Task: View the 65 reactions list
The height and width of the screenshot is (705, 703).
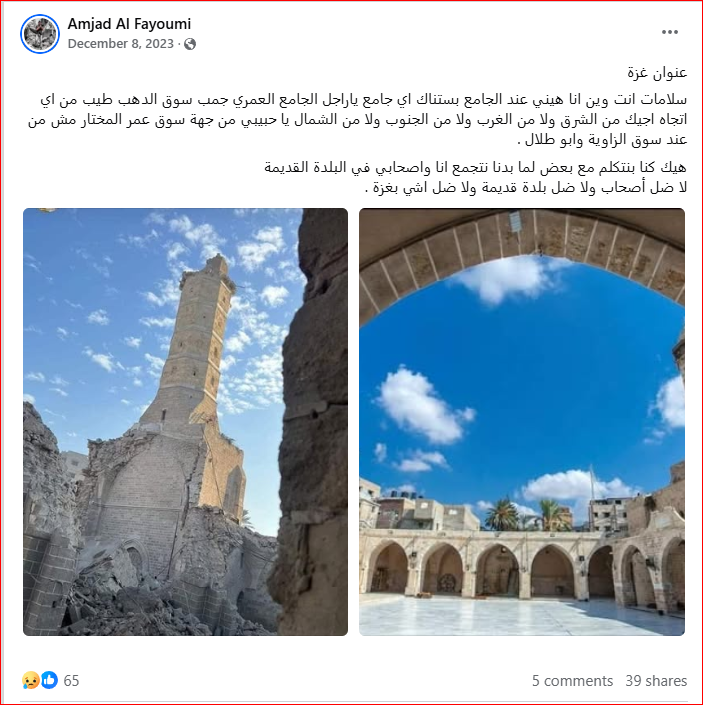Action: point(70,681)
